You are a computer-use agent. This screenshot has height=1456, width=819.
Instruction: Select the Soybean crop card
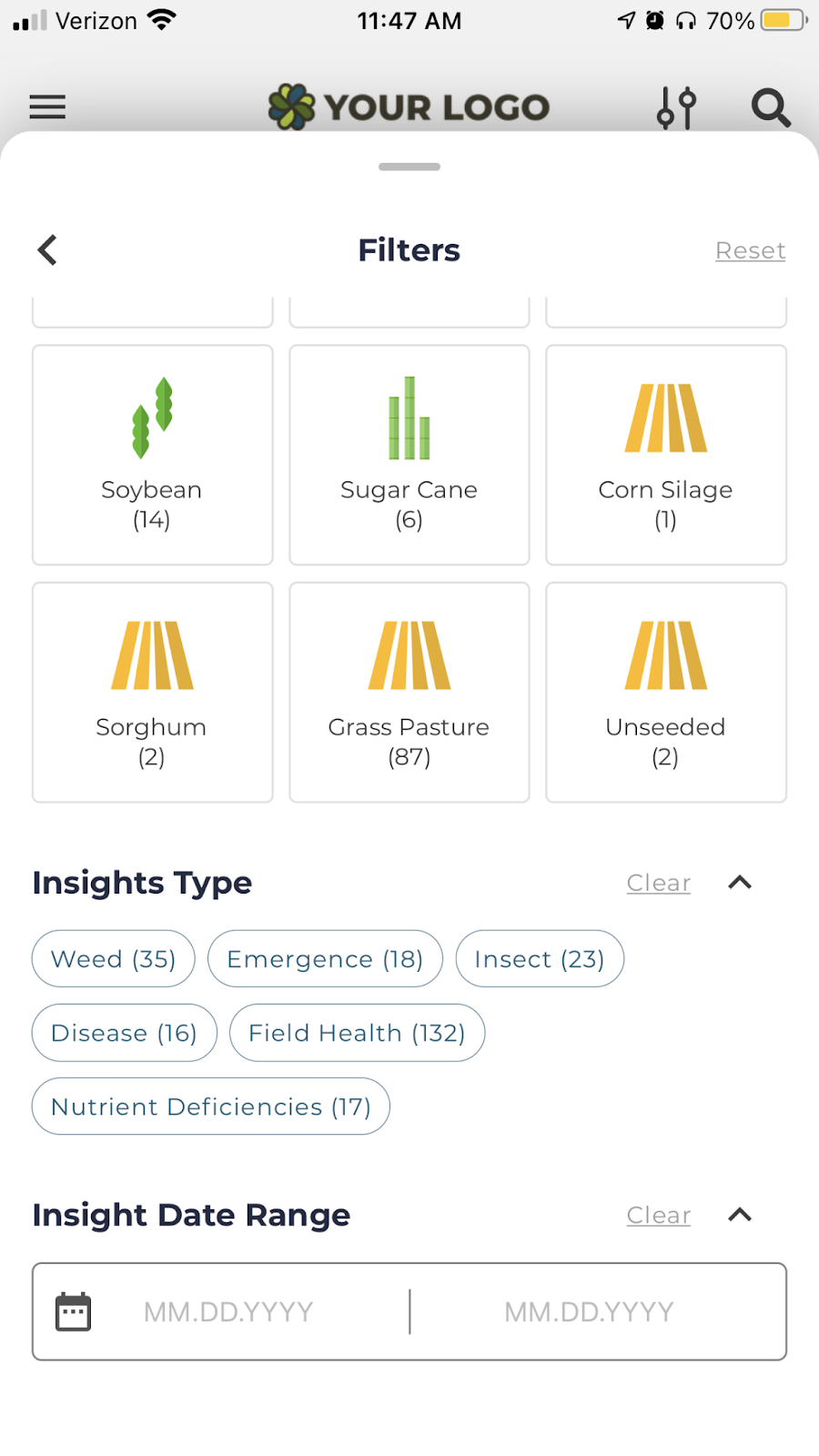153,455
